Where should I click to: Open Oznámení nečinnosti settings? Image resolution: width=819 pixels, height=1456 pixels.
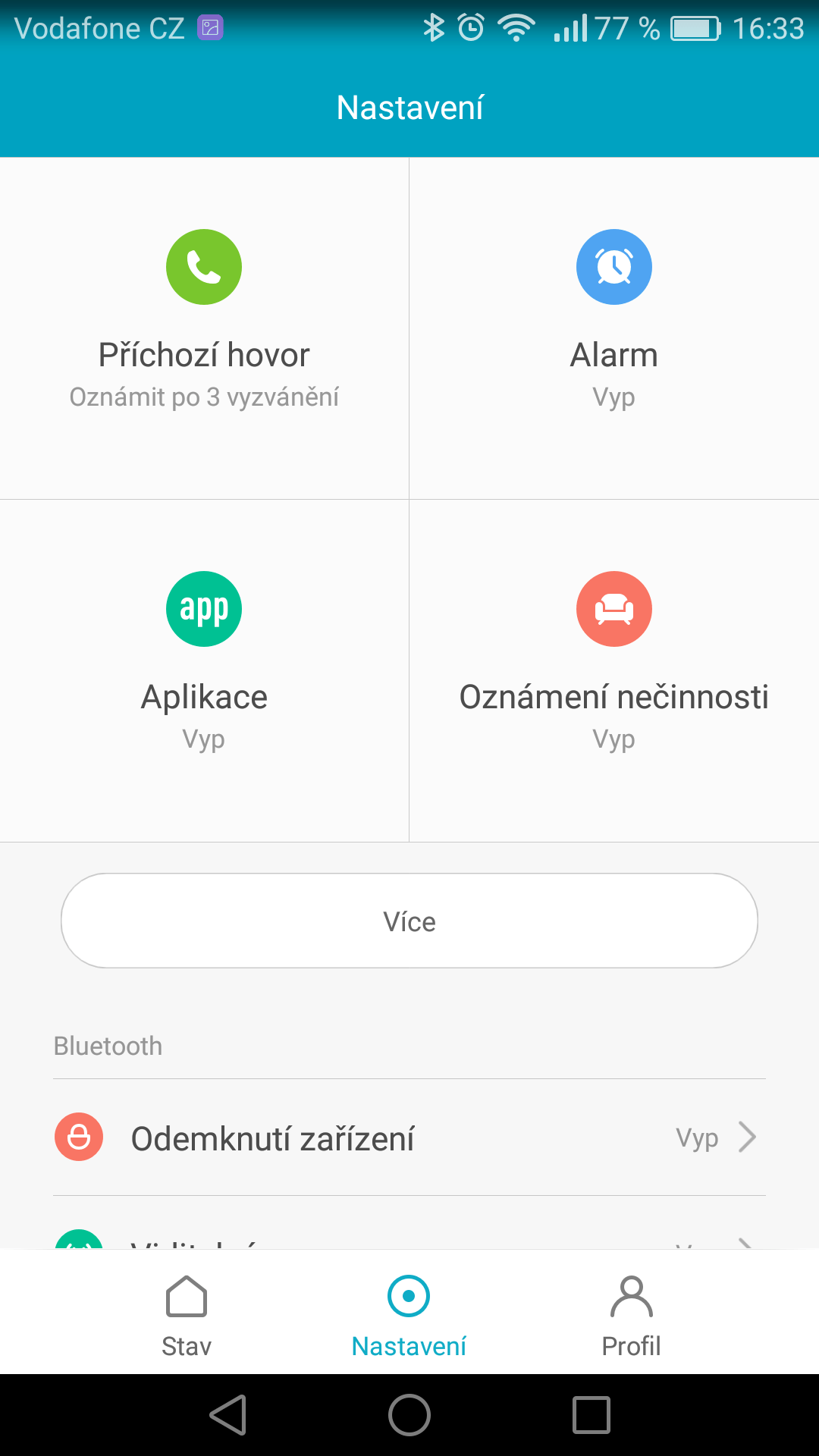[x=614, y=670]
